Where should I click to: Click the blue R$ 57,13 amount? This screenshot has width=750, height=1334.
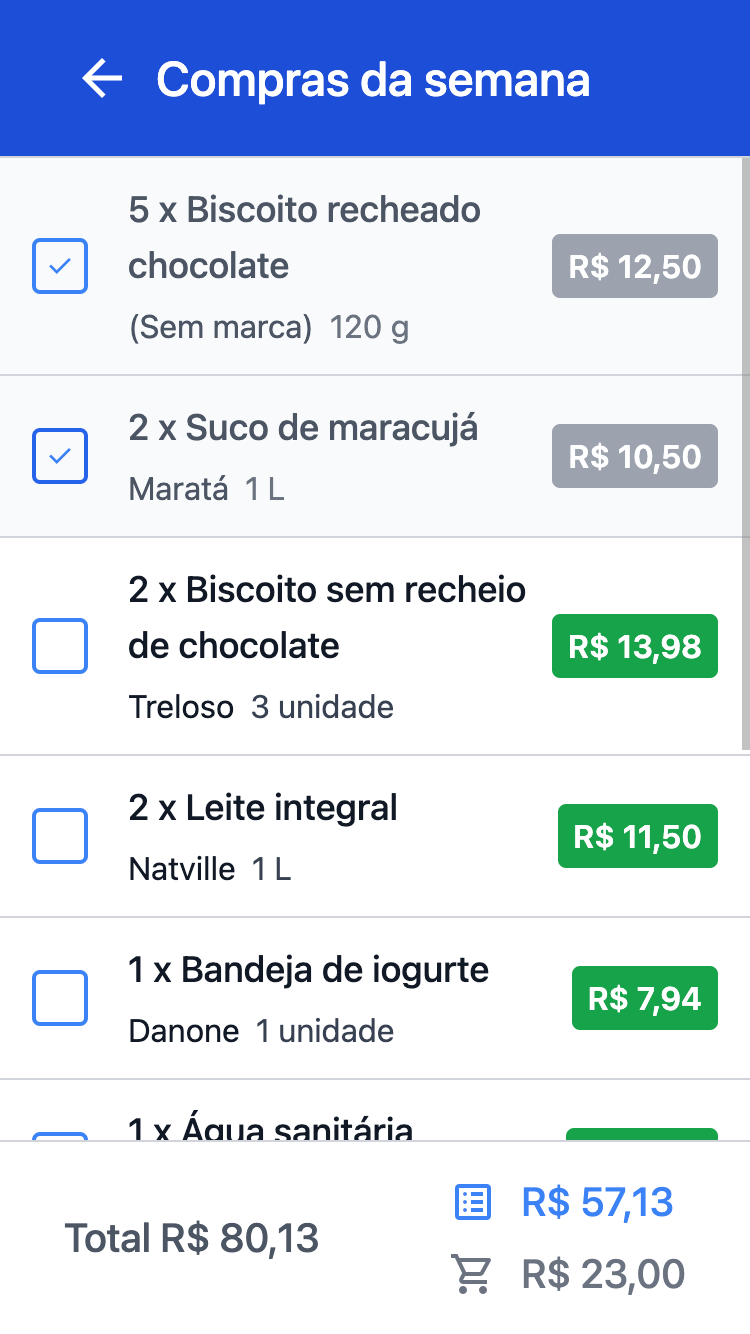(x=597, y=1203)
